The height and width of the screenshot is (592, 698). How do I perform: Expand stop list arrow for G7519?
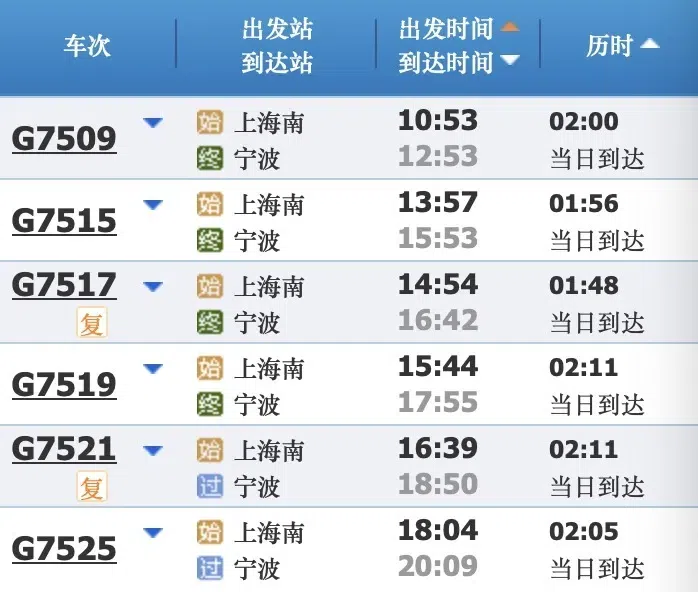(153, 369)
